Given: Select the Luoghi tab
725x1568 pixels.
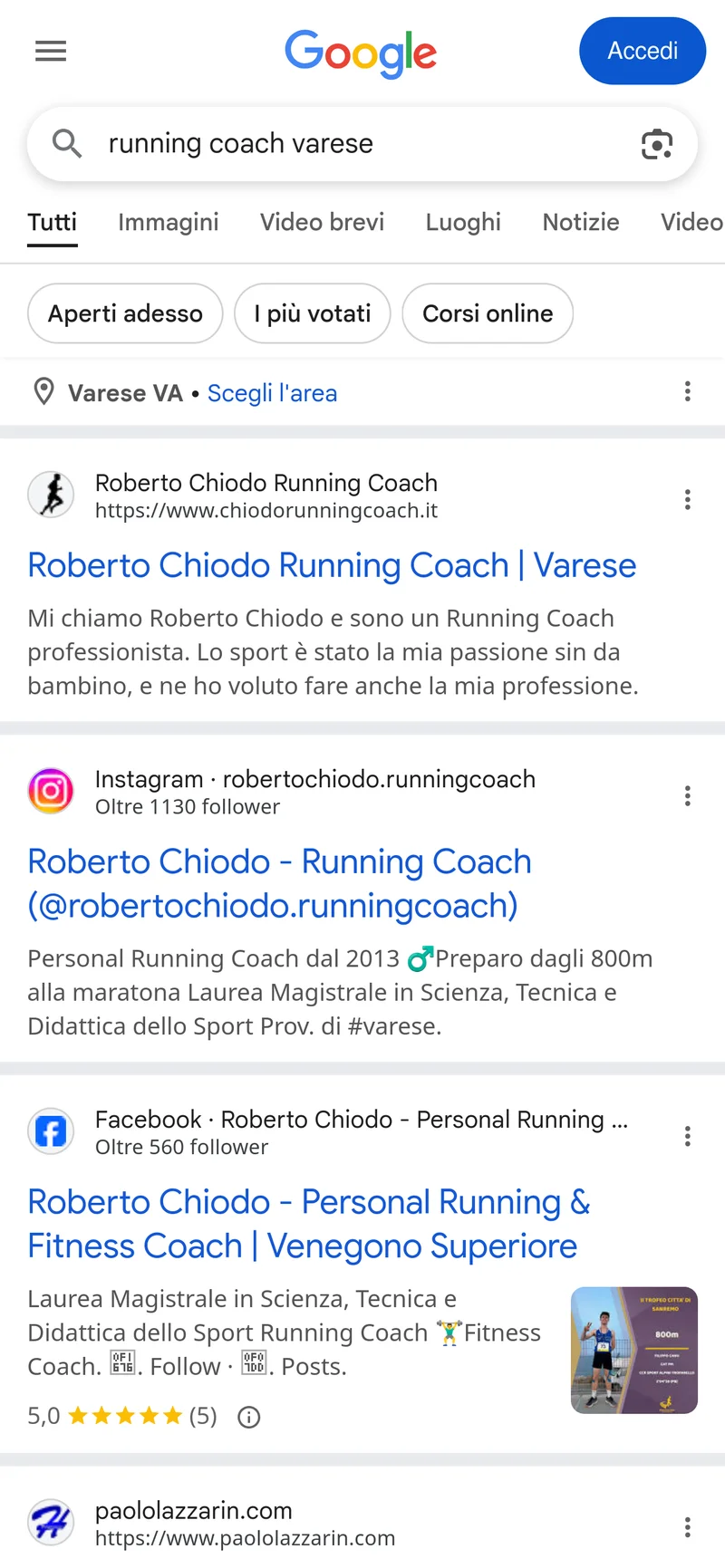Looking at the screenshot, I should point(463,222).
